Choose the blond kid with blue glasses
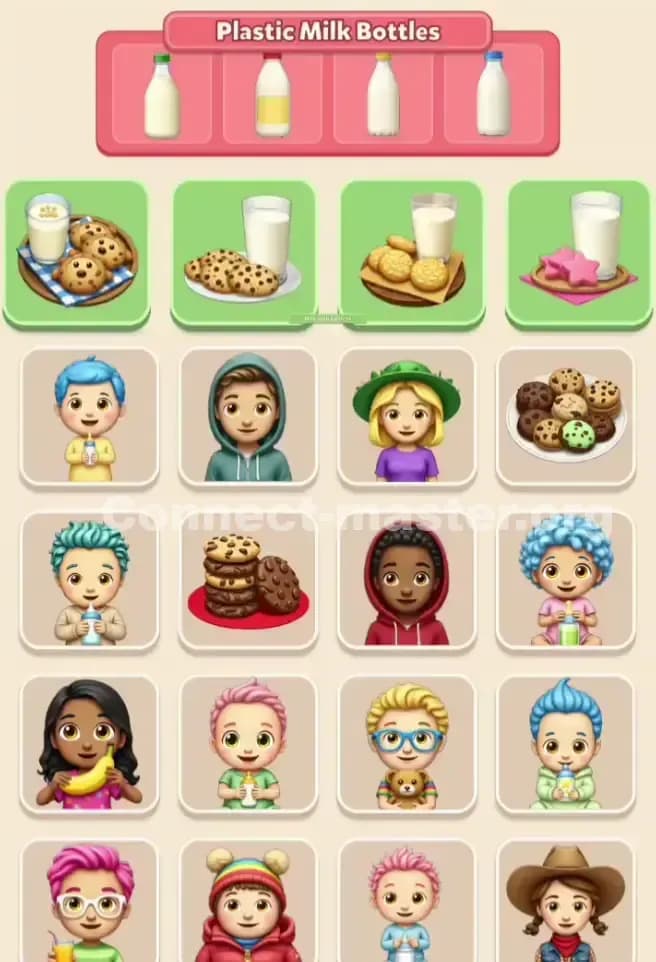 406,744
